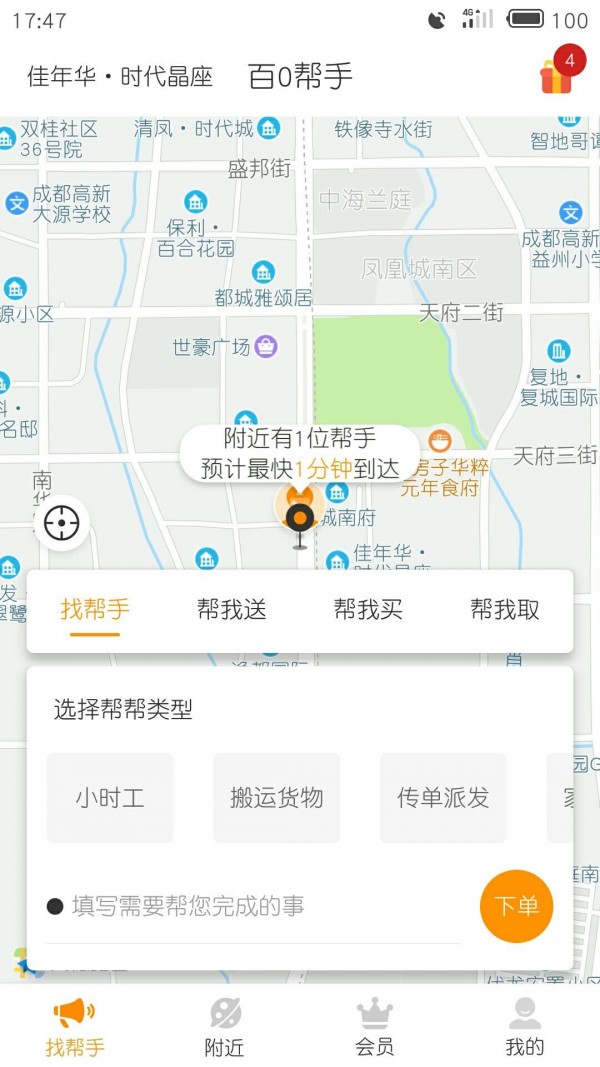Screen dimensions: 600x1067
Task: Go to the 会员 bottom tab
Action: pyautogui.click(x=375, y=1027)
